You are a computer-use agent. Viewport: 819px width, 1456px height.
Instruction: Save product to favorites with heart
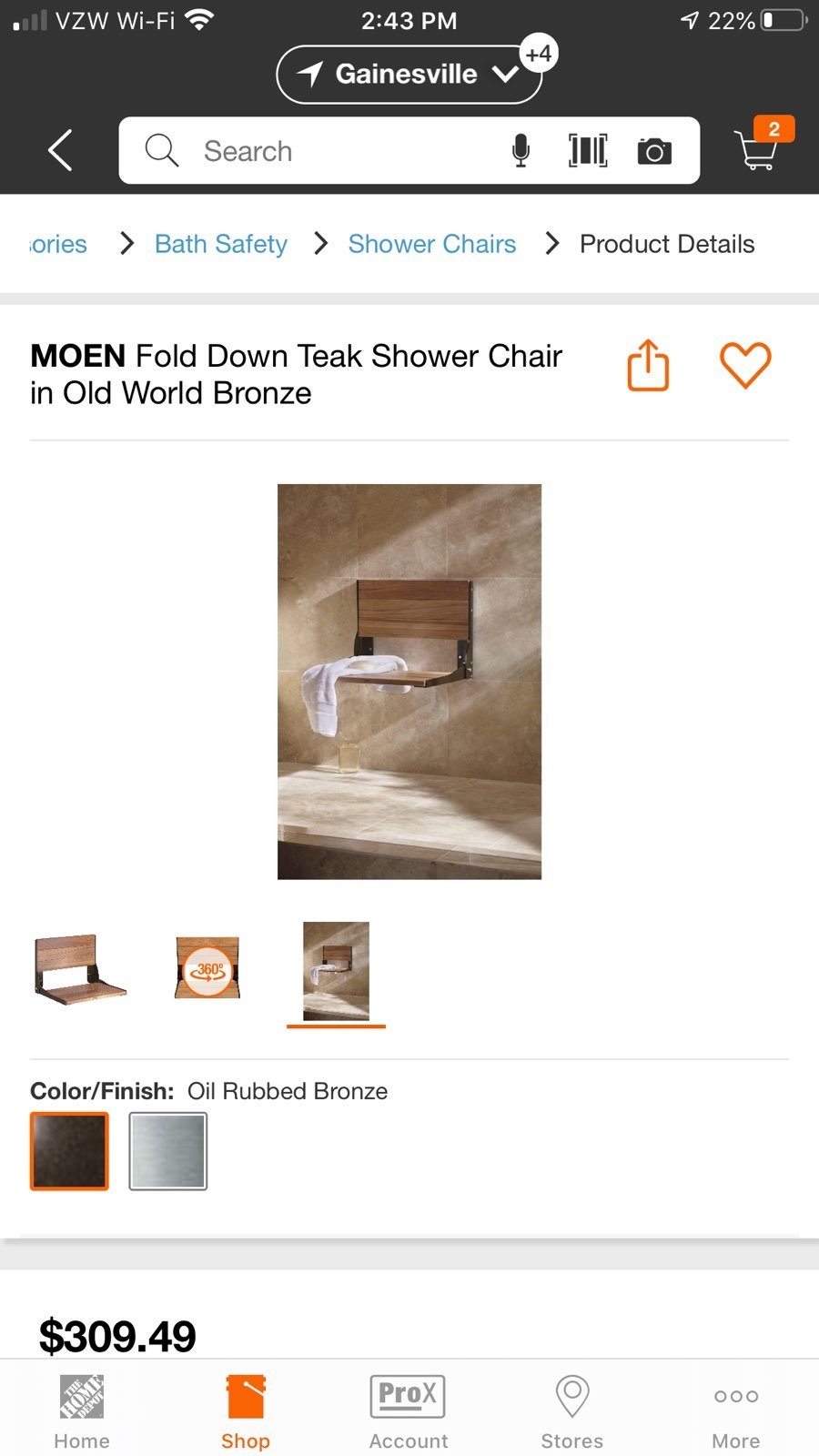click(x=745, y=365)
